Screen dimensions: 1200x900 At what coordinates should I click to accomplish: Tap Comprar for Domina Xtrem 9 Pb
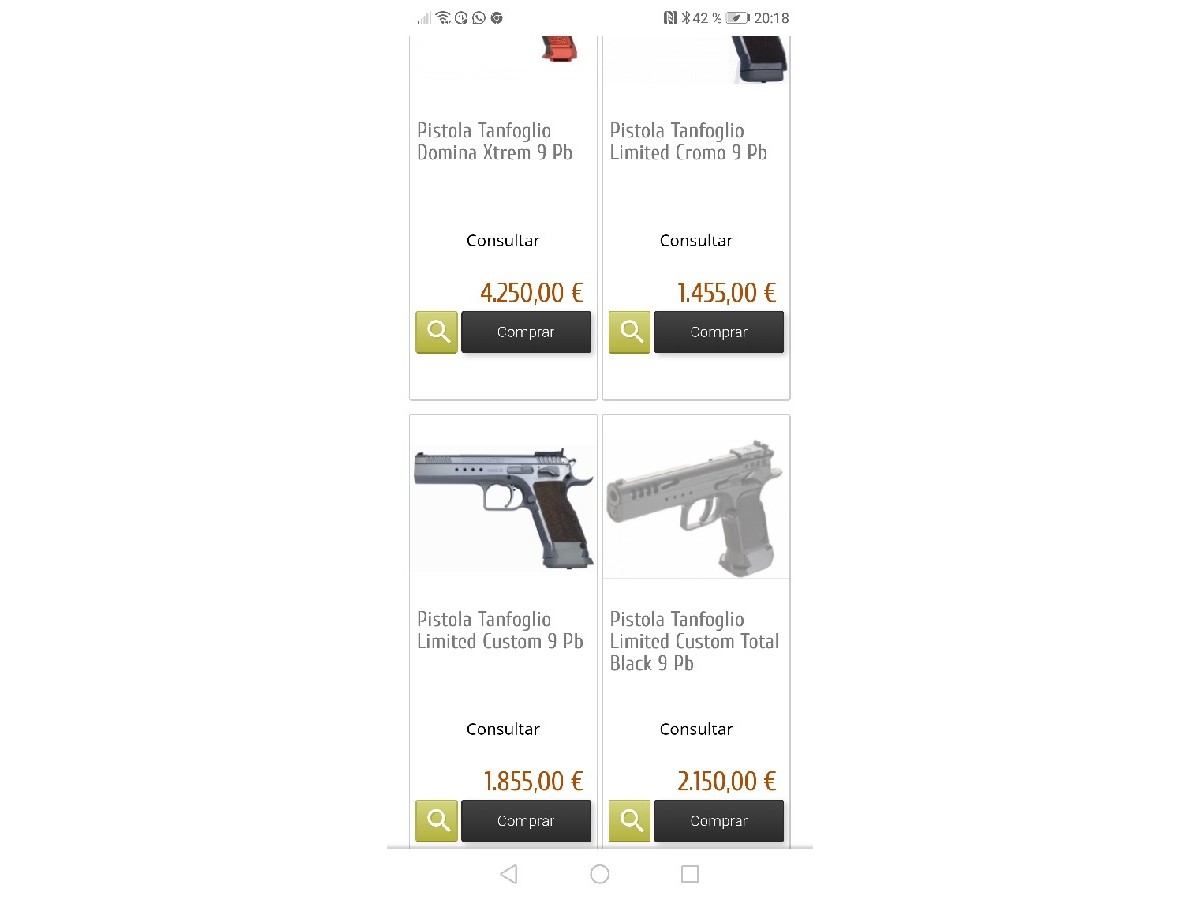tap(526, 332)
